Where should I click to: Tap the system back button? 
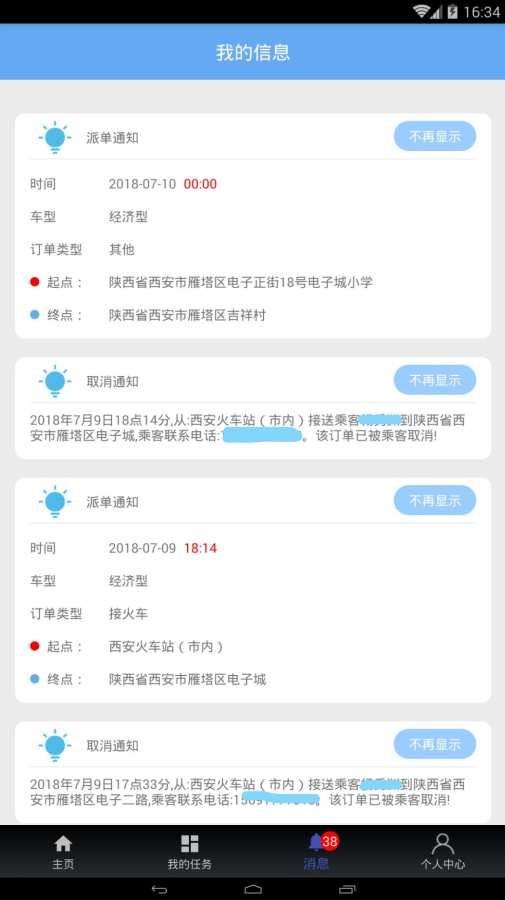(x=159, y=889)
